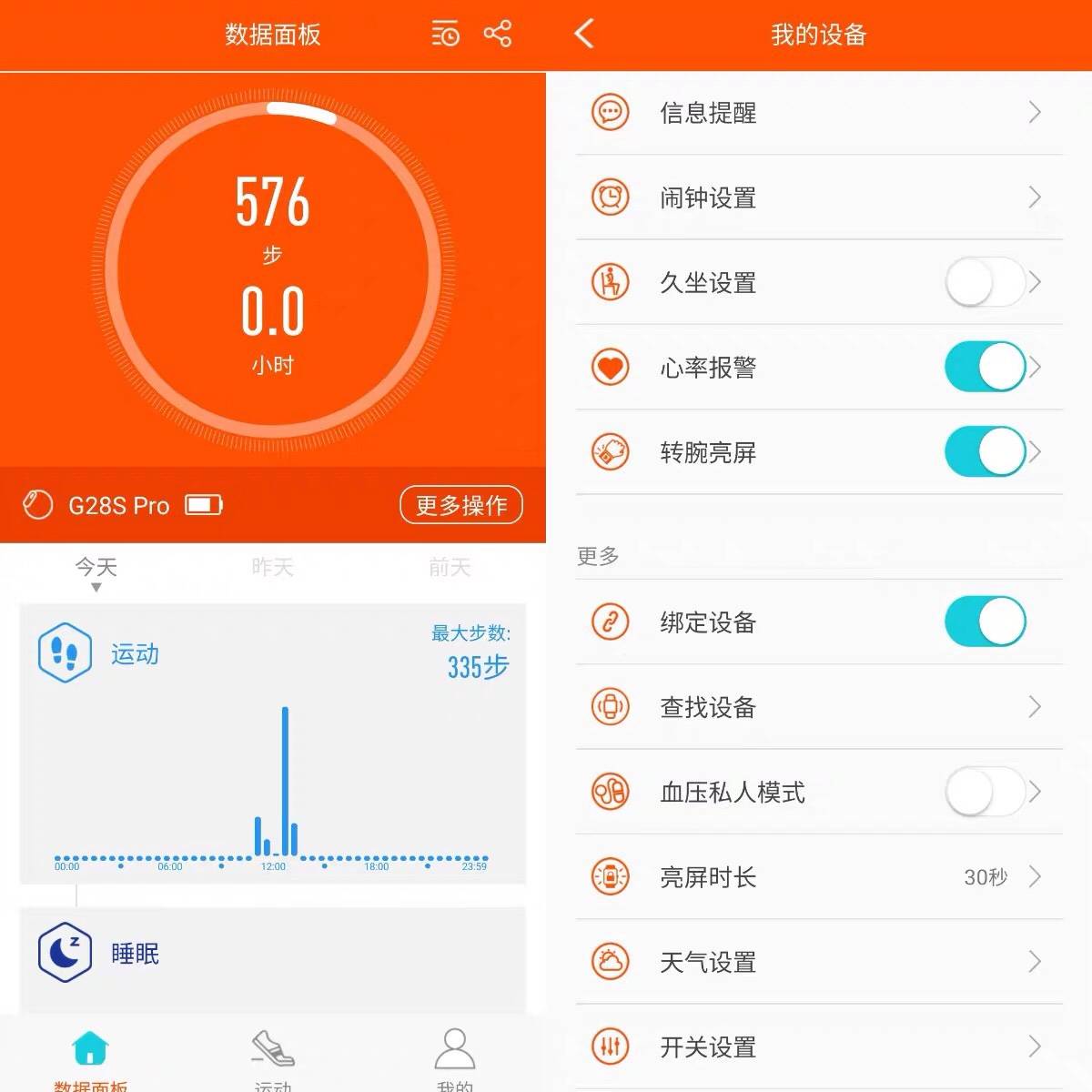Viewport: 1092px width, 1092px height.
Task: Enable the 久坐设置 switch
Action: click(985, 283)
